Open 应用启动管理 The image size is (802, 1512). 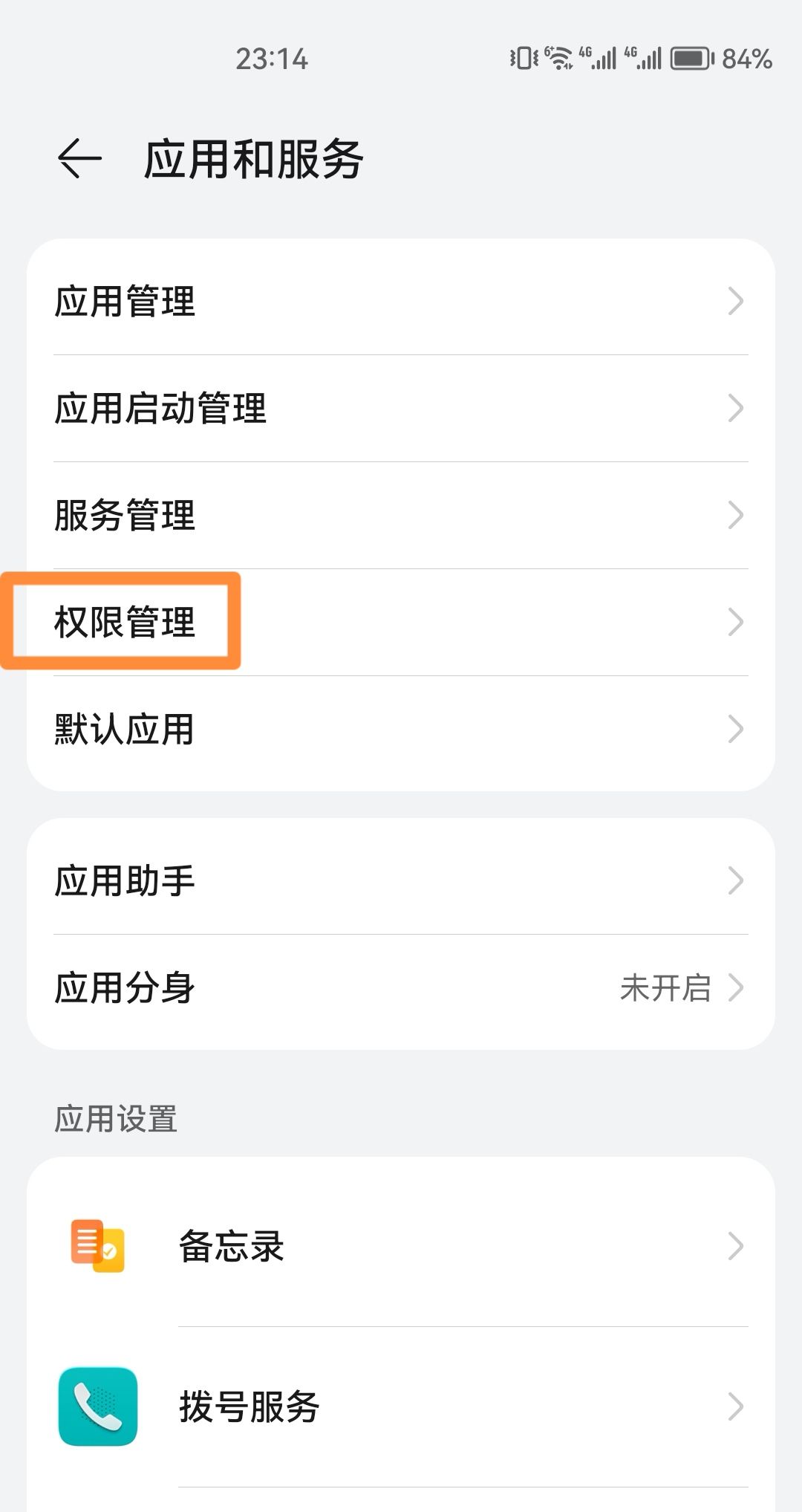[401, 409]
